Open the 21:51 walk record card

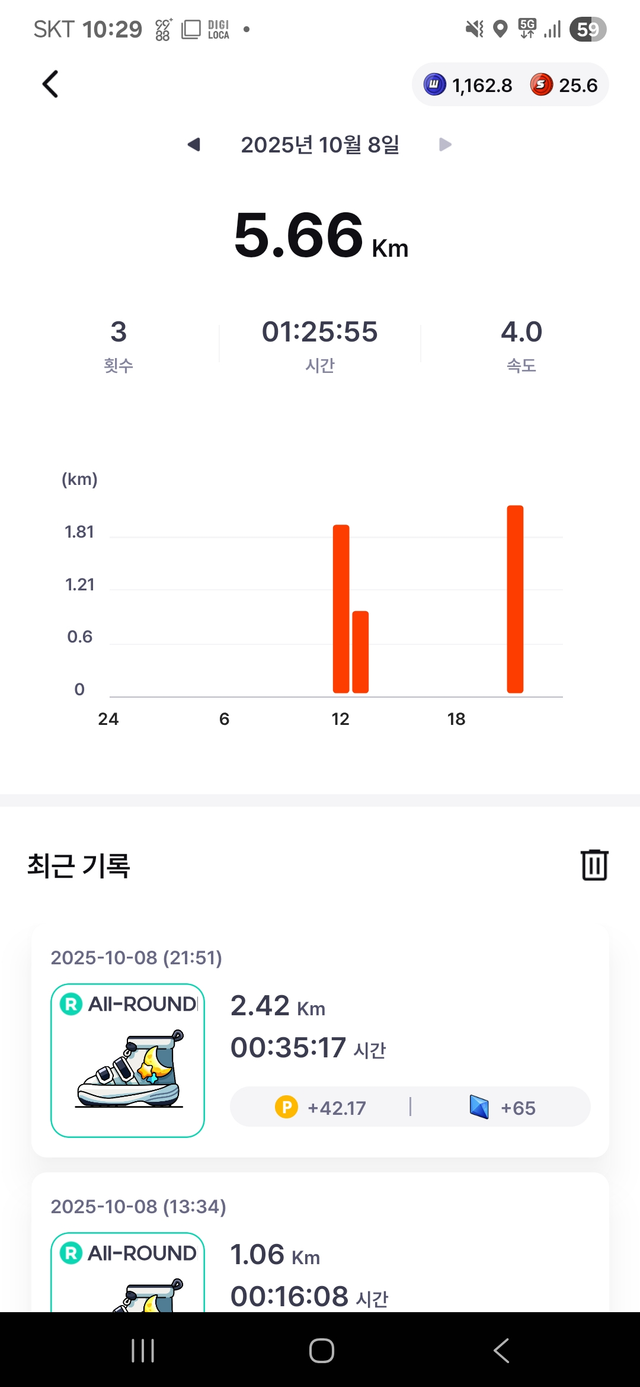pos(320,1040)
